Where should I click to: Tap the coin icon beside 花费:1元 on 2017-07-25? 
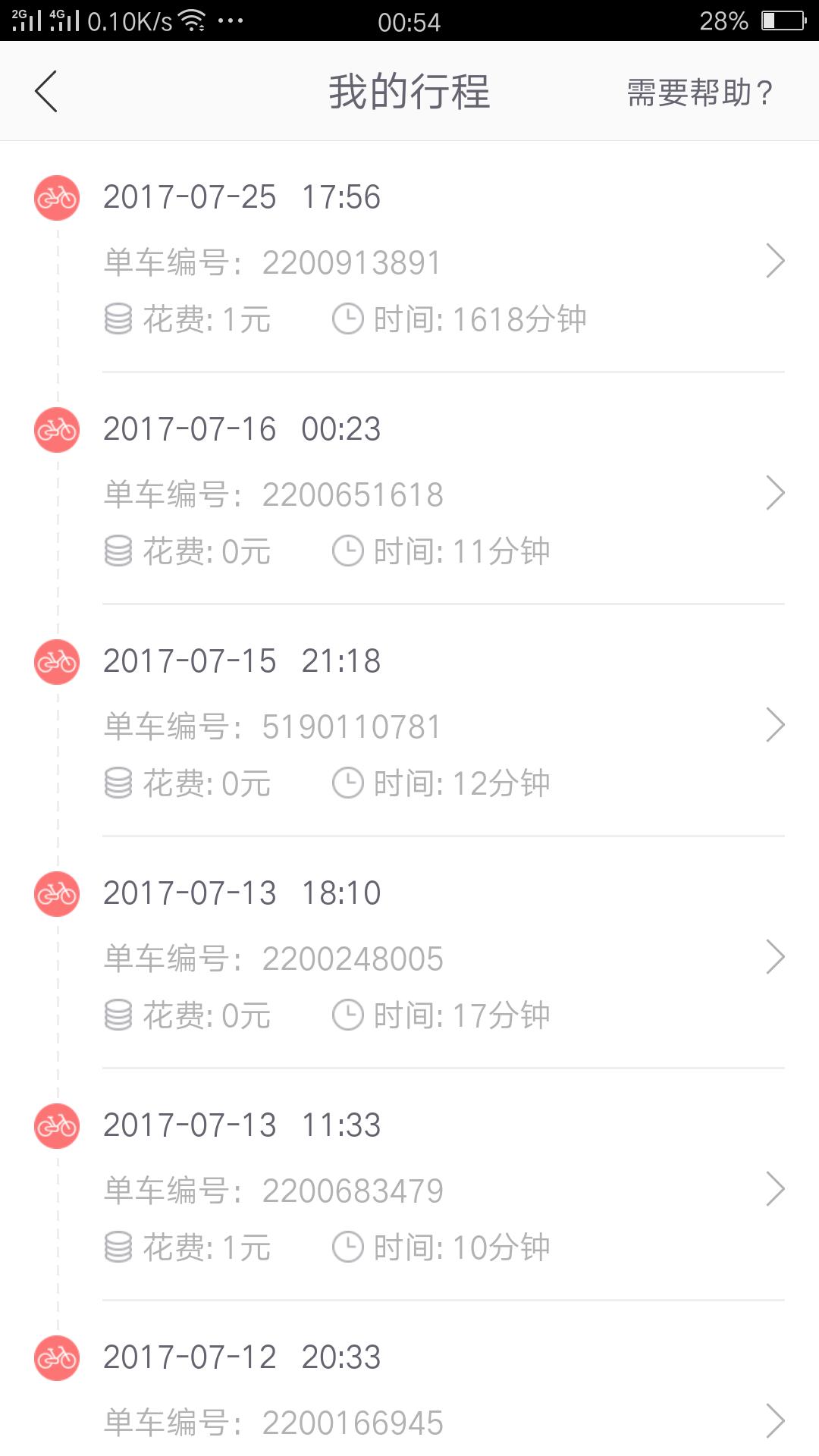coord(119,319)
